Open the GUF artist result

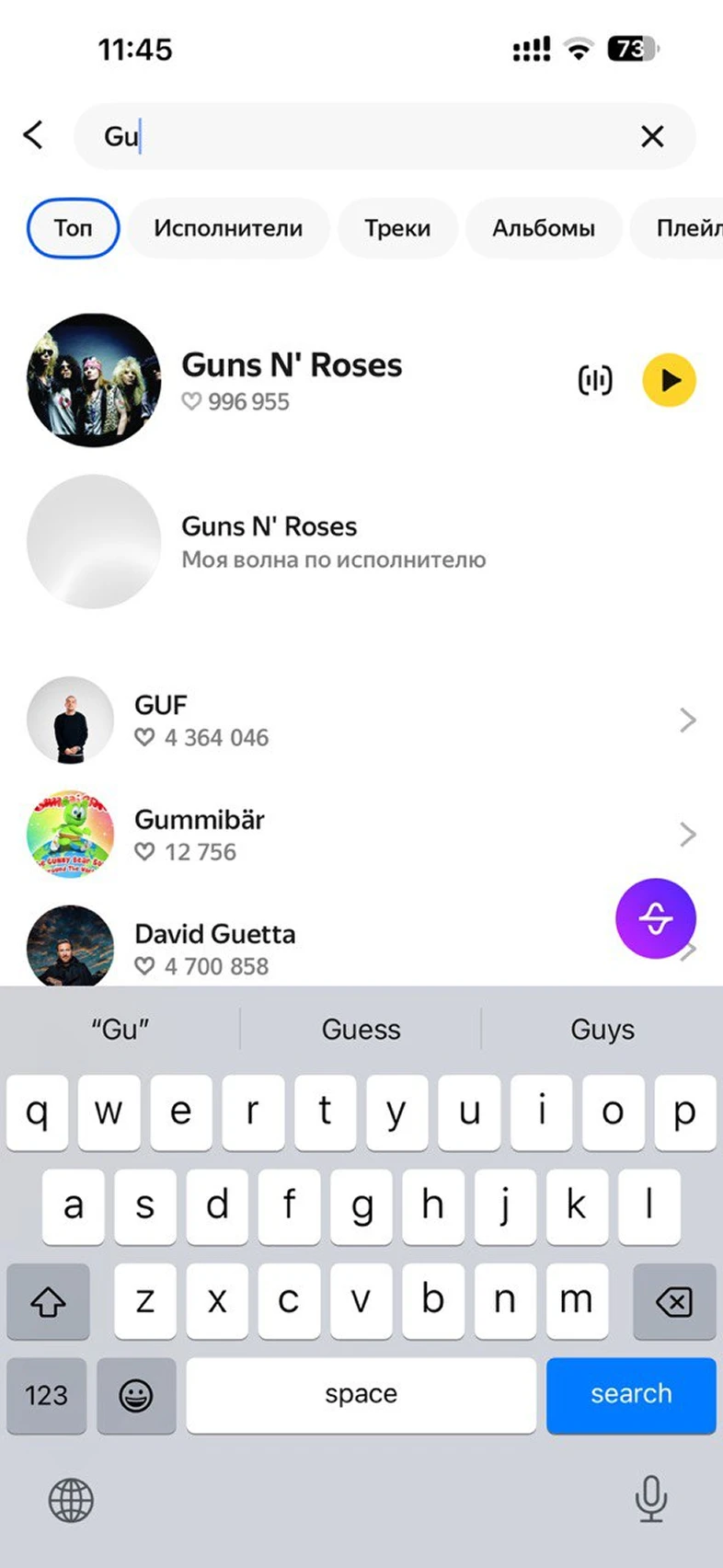359,720
